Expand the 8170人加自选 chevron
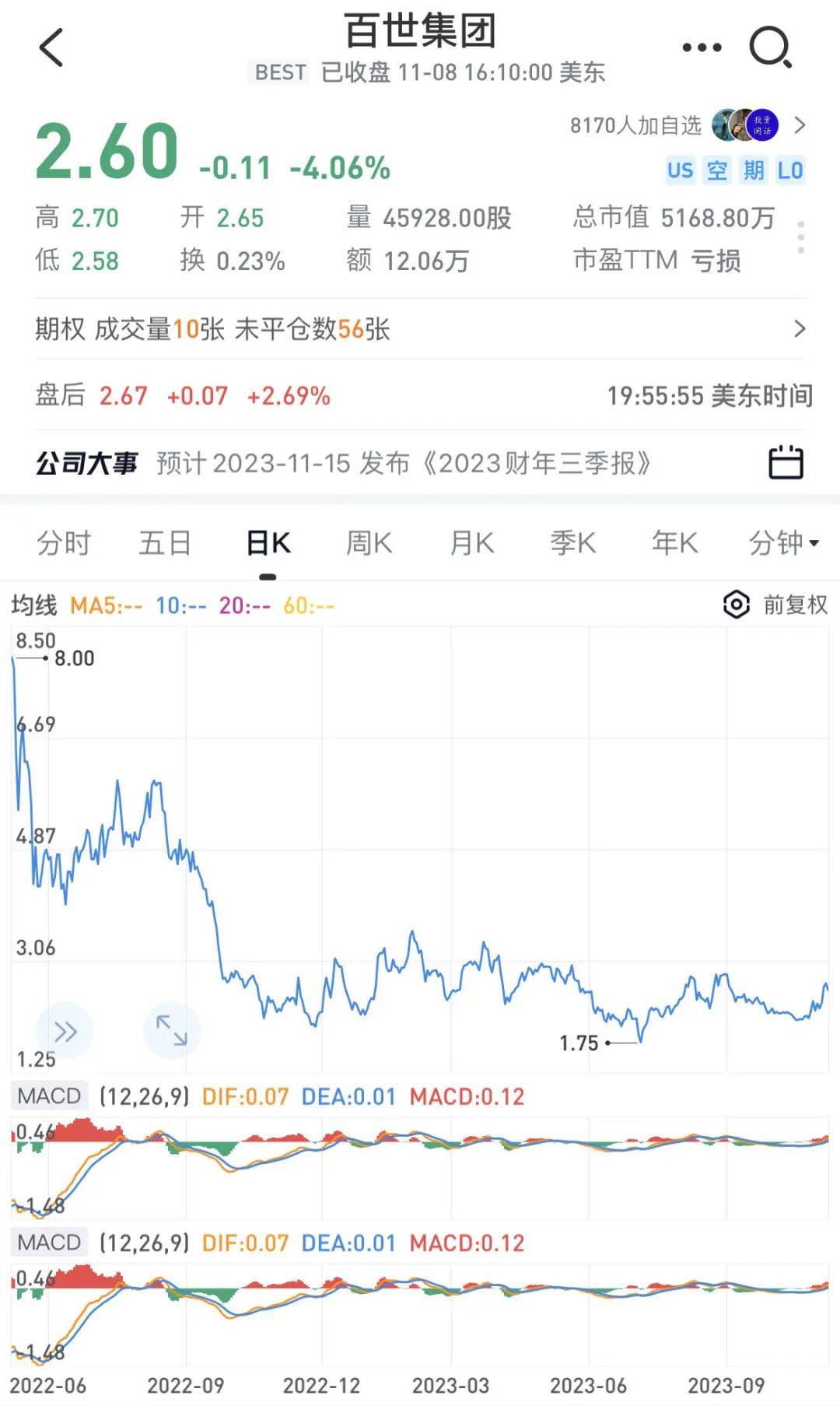This screenshot has height=1406, width=840. point(800,124)
